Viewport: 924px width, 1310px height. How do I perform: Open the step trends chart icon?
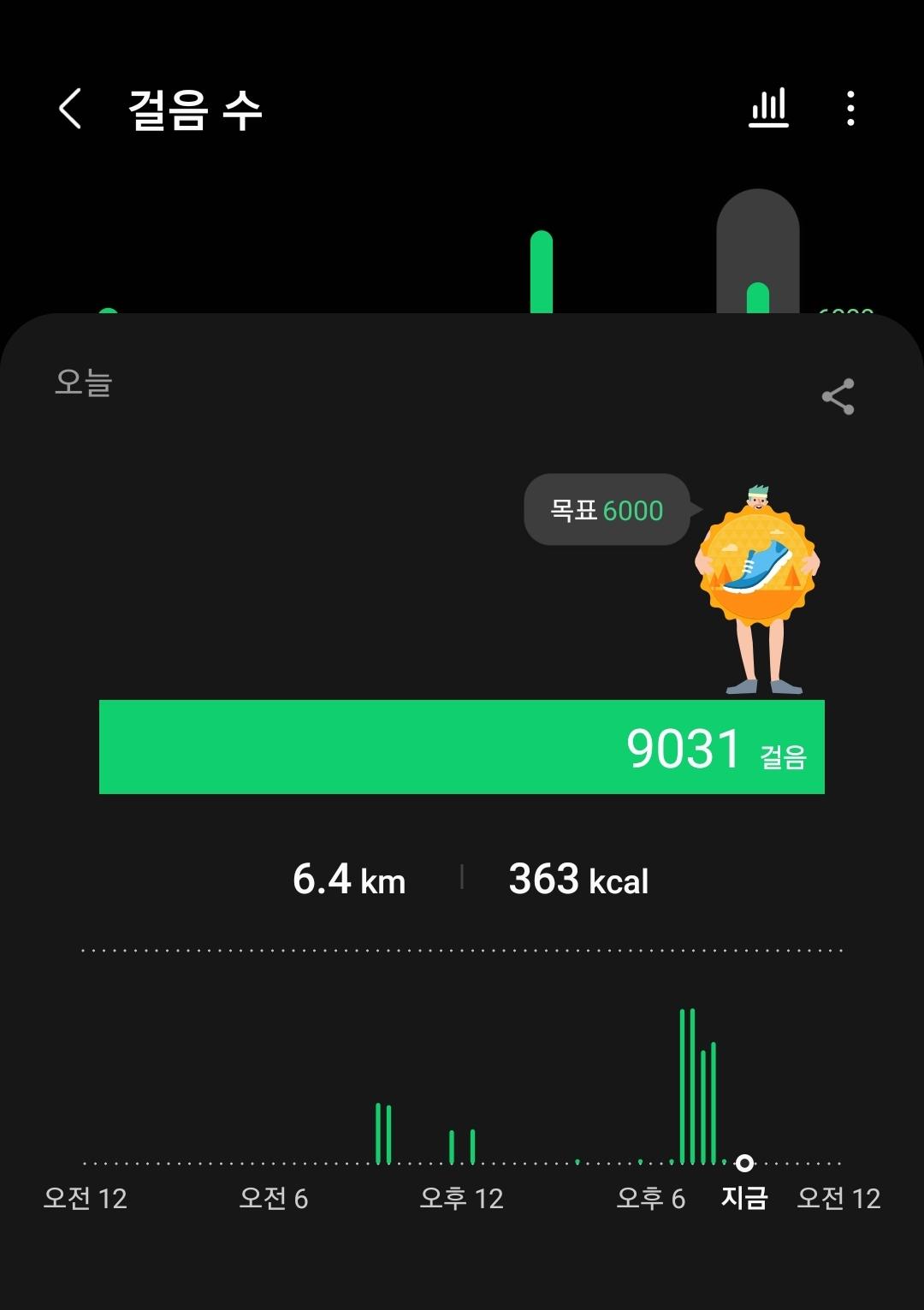[x=768, y=109]
